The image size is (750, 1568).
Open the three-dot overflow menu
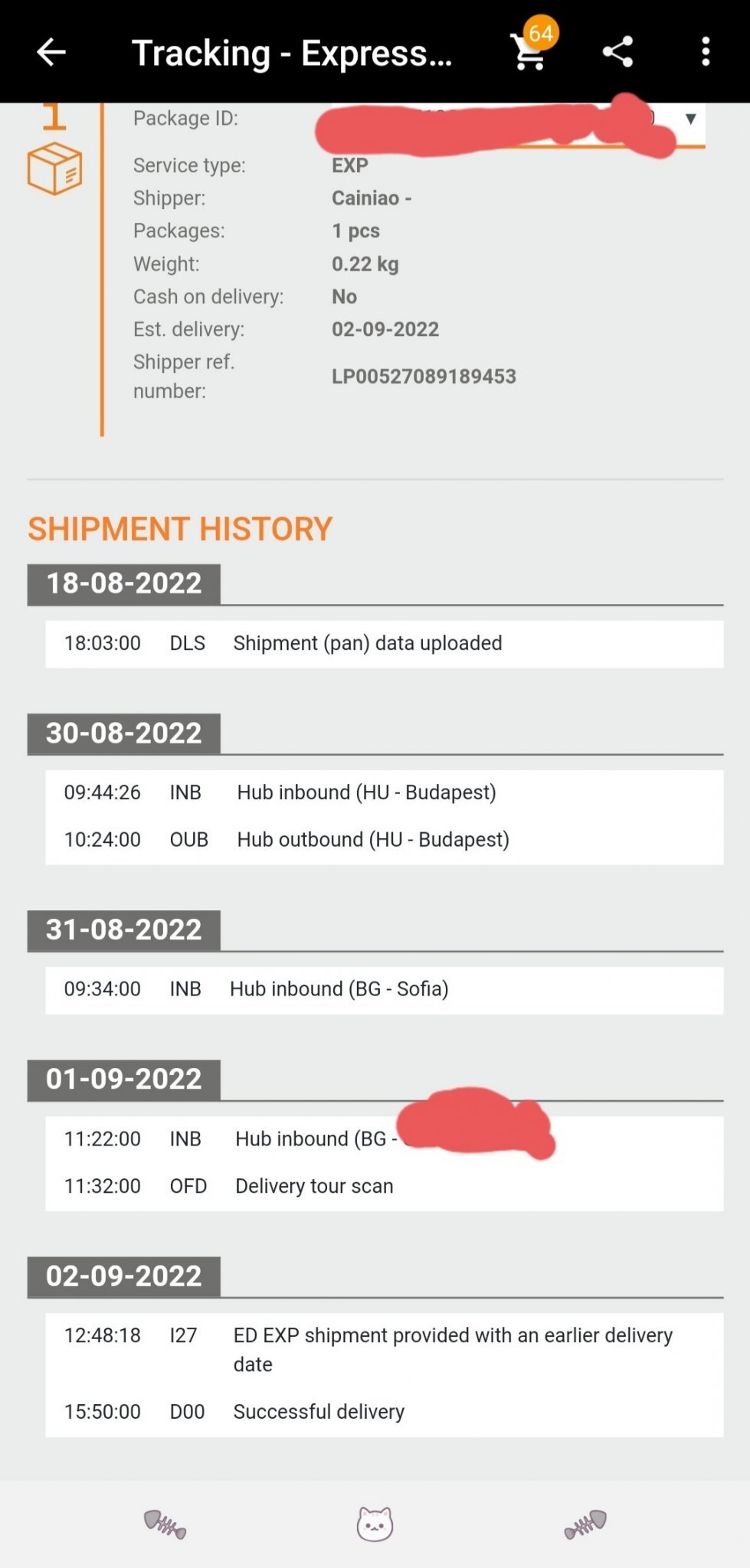click(x=706, y=52)
